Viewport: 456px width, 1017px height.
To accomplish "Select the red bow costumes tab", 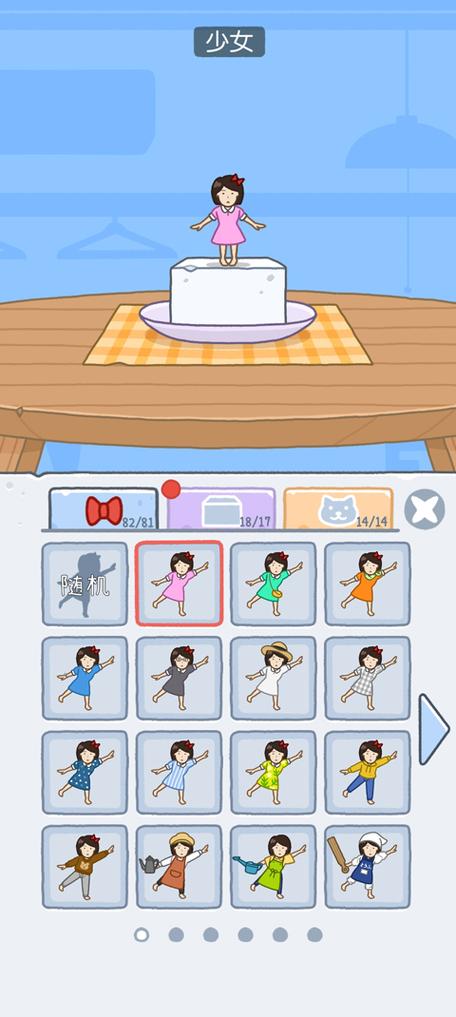I will (104, 508).
